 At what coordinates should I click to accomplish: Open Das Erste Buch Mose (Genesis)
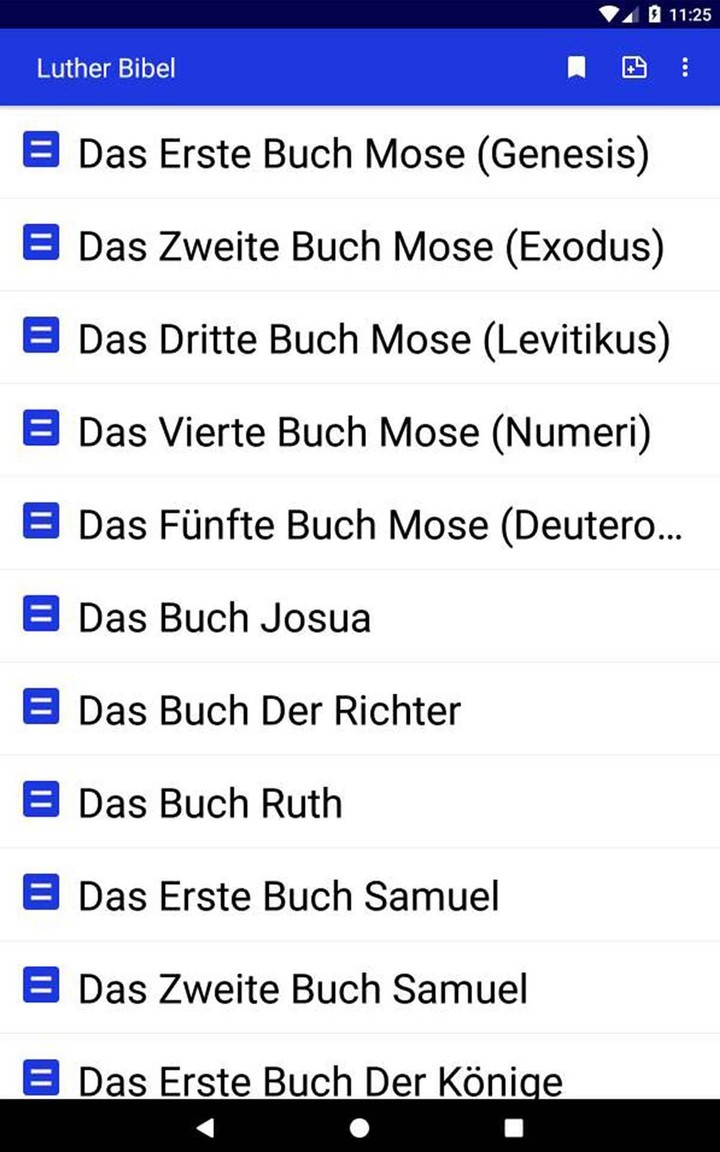pyautogui.click(x=363, y=152)
